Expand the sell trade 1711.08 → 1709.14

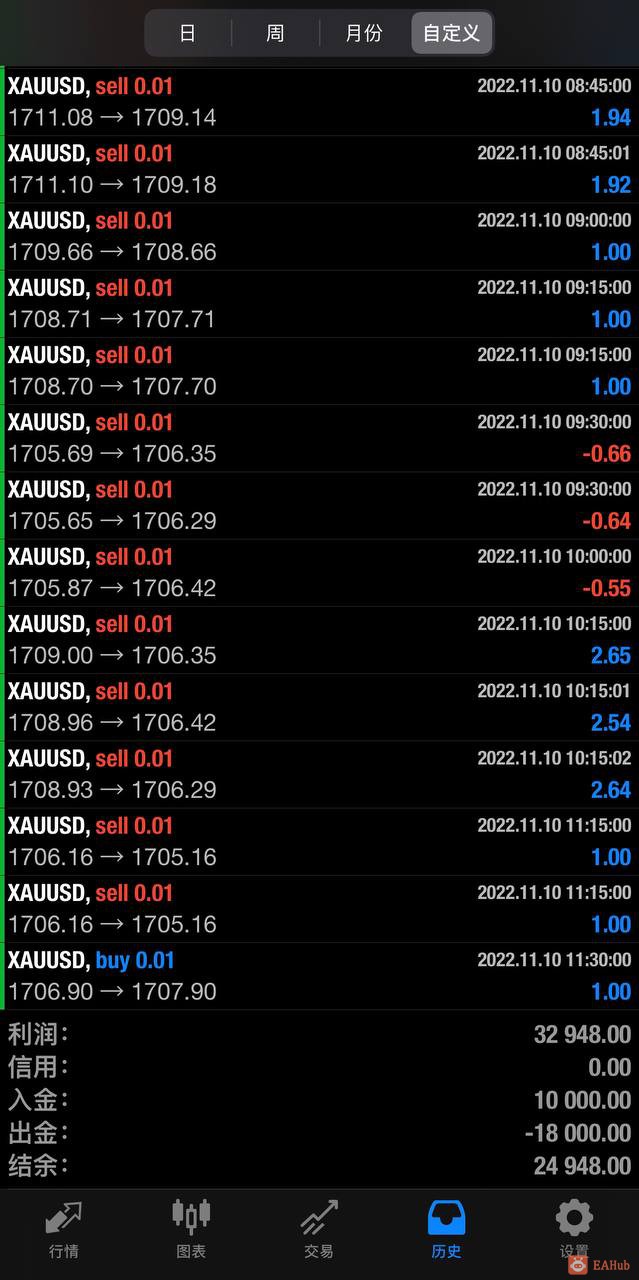click(319, 102)
